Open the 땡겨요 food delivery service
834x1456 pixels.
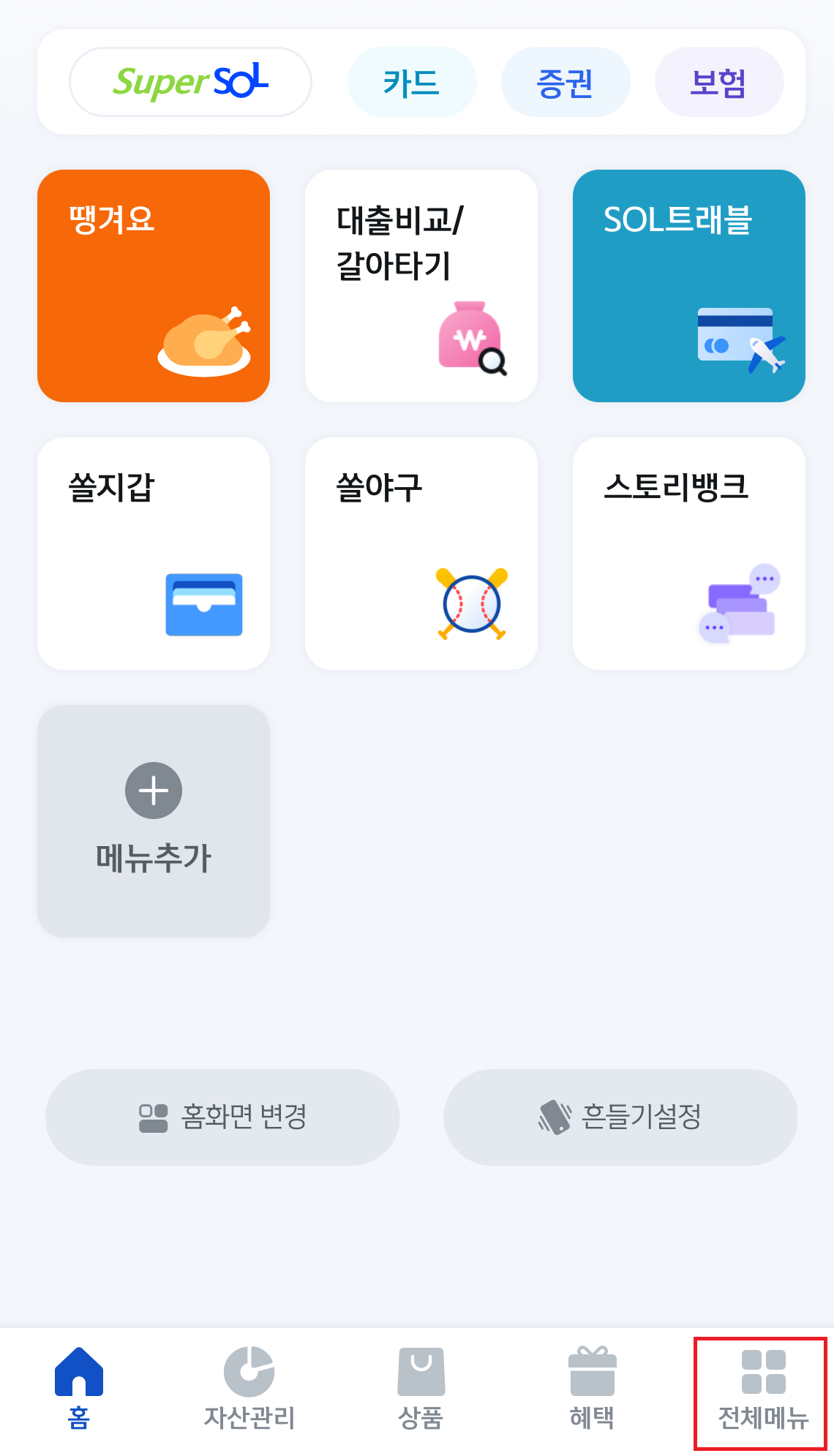tap(154, 285)
